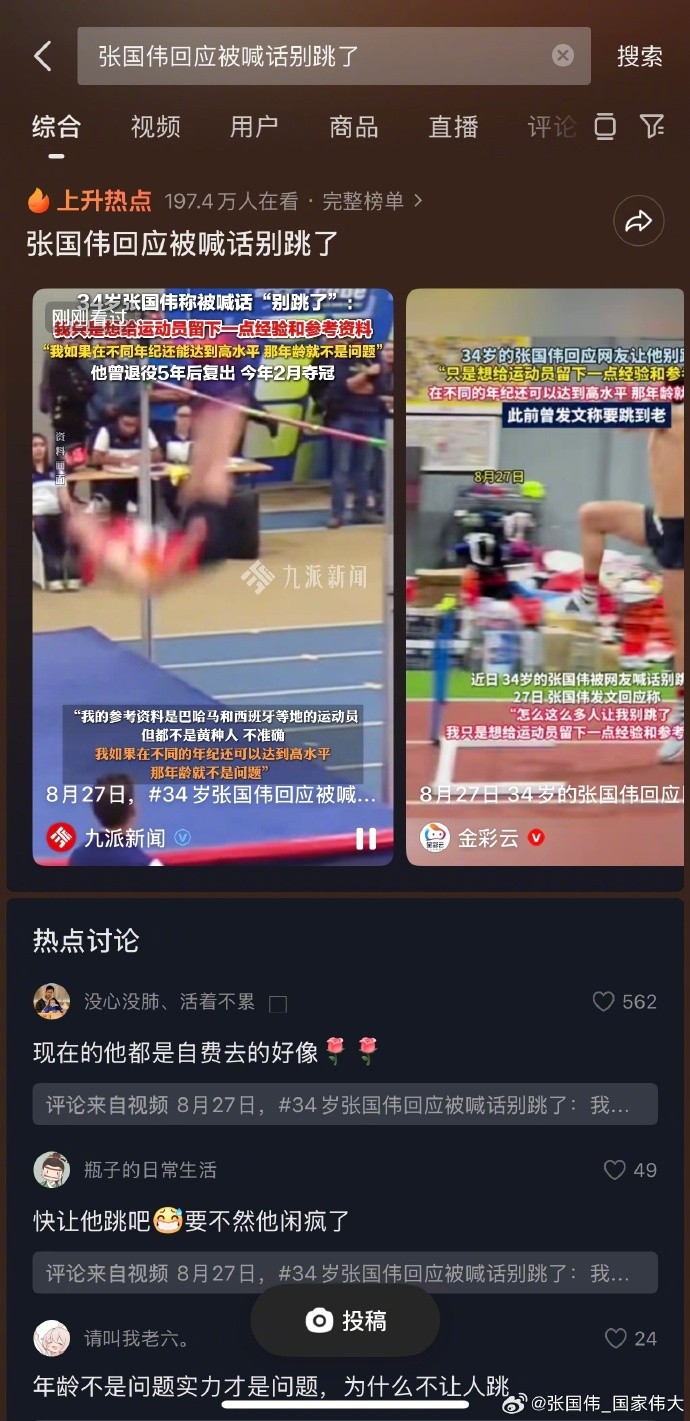Share this trending topic
690x1421 pixels.
(638, 222)
